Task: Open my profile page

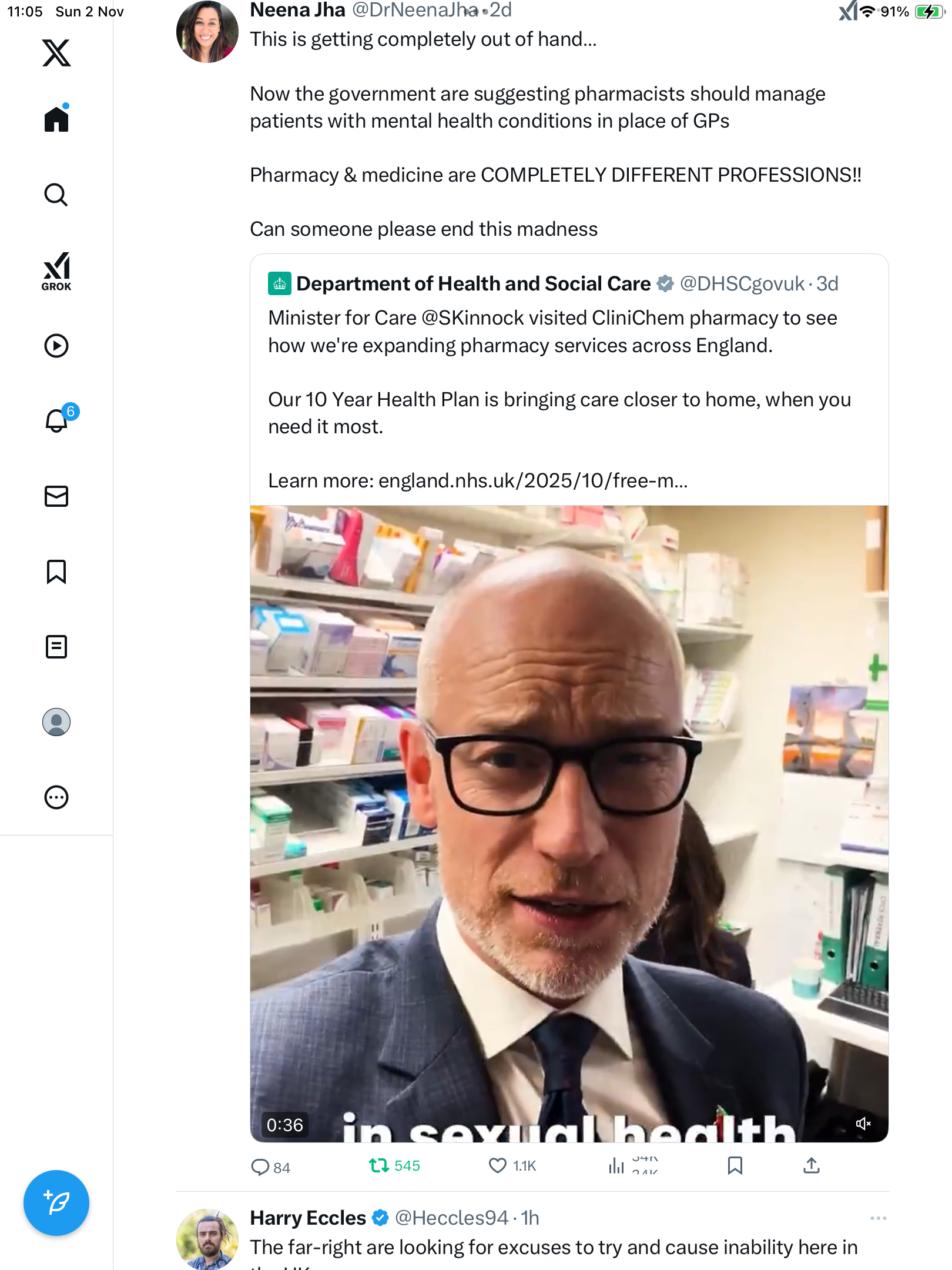Action: tap(56, 722)
